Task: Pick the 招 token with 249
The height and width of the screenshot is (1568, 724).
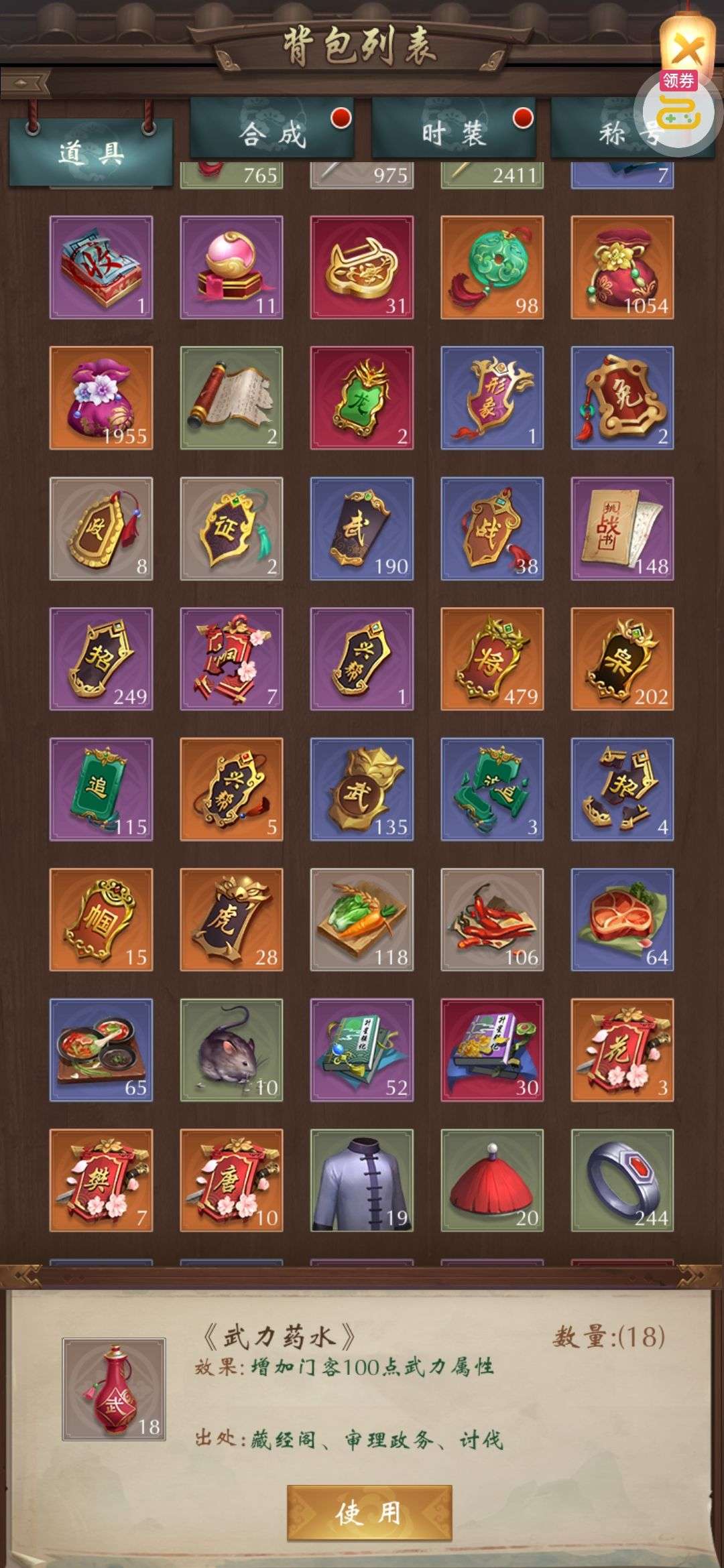Action: 101,658
